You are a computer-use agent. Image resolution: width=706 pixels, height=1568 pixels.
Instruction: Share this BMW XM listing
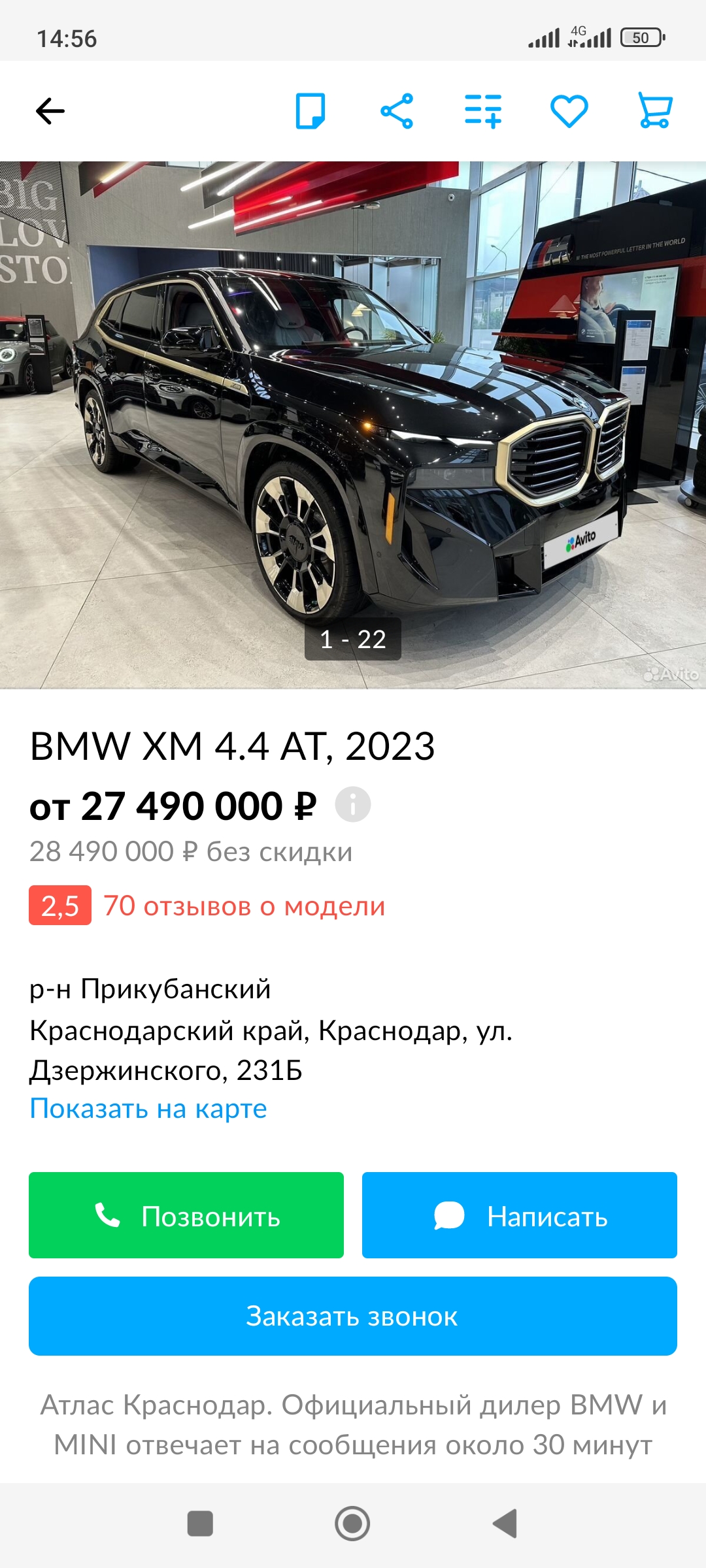(397, 111)
